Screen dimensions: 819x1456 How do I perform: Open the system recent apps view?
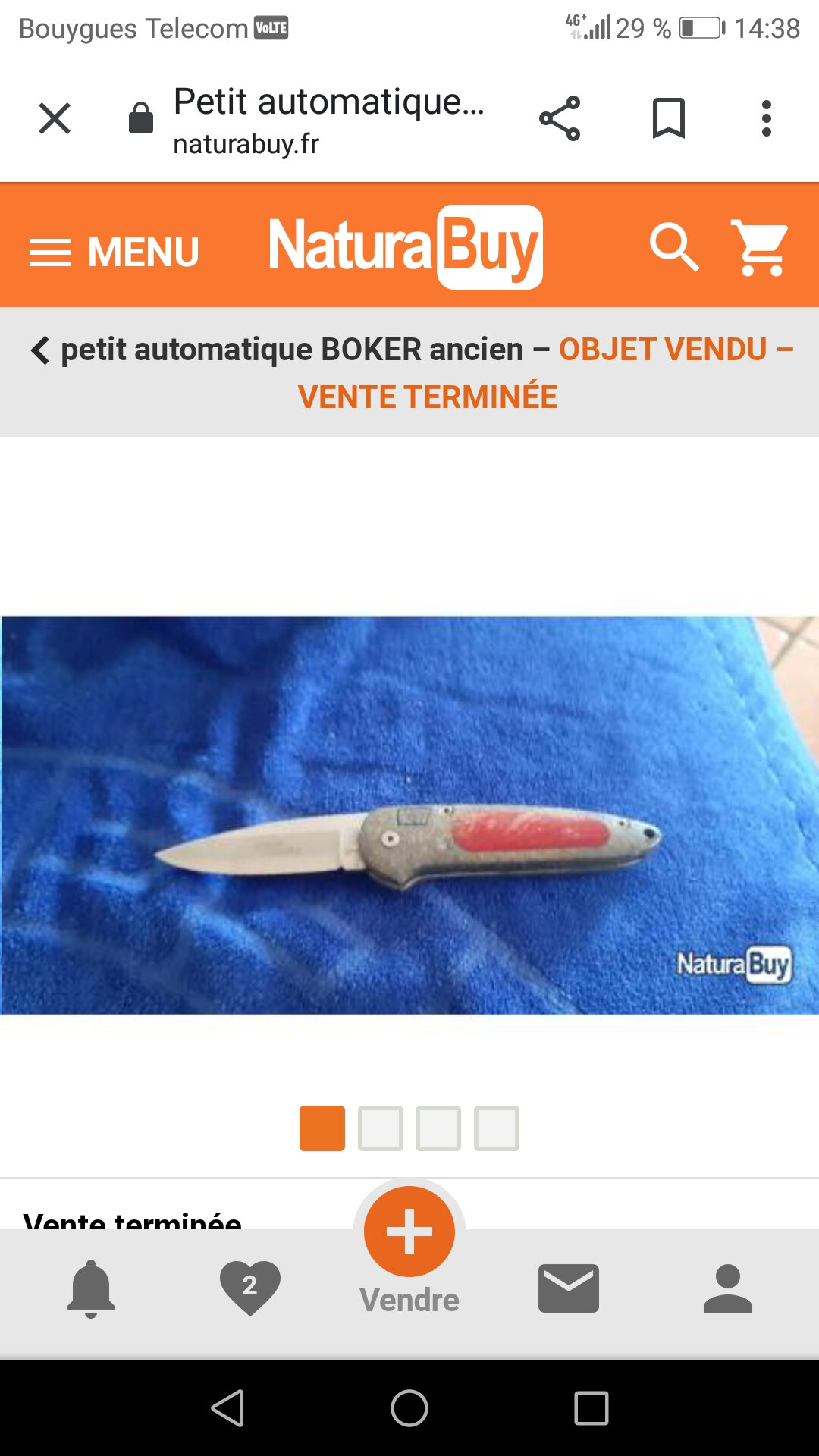[x=591, y=1408]
